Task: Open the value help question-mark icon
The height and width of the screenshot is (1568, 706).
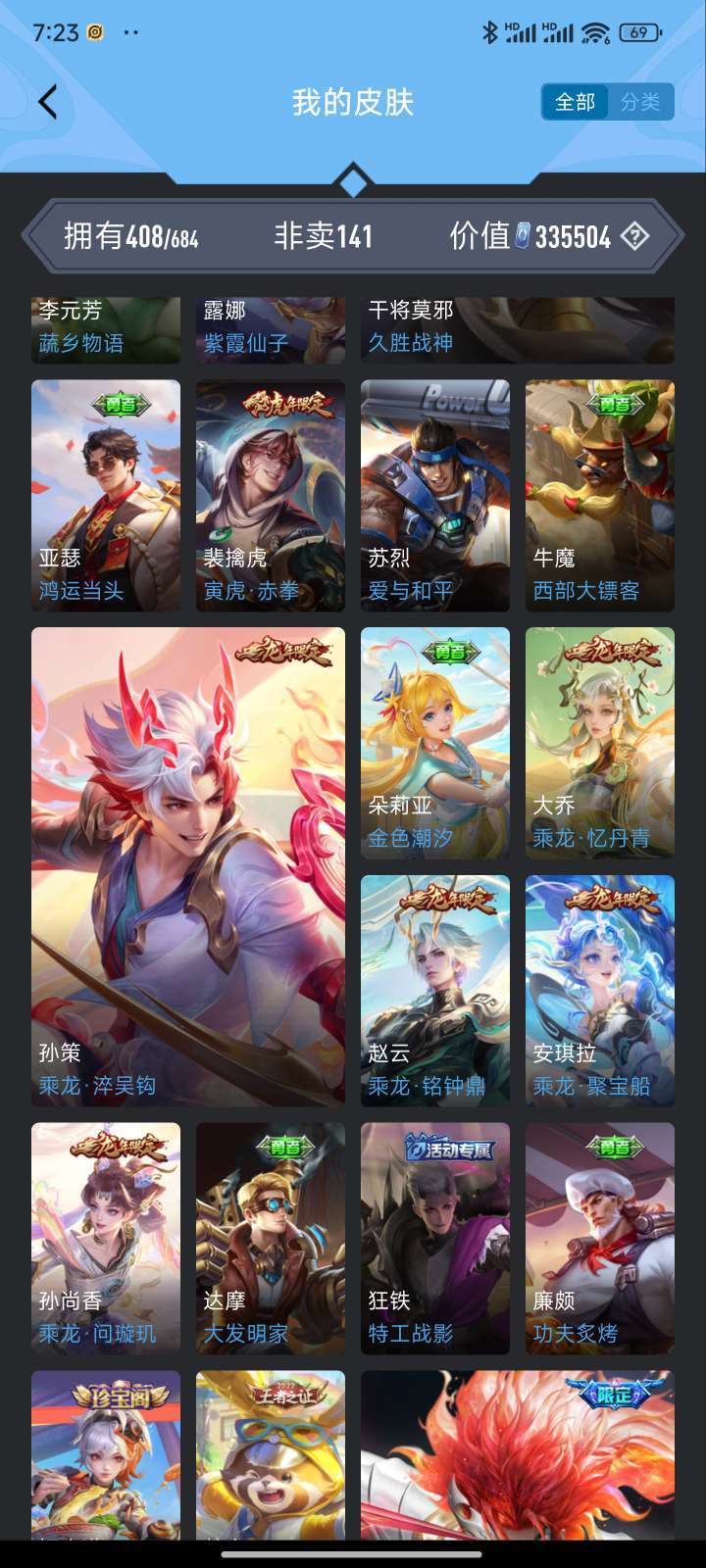Action: (x=635, y=235)
